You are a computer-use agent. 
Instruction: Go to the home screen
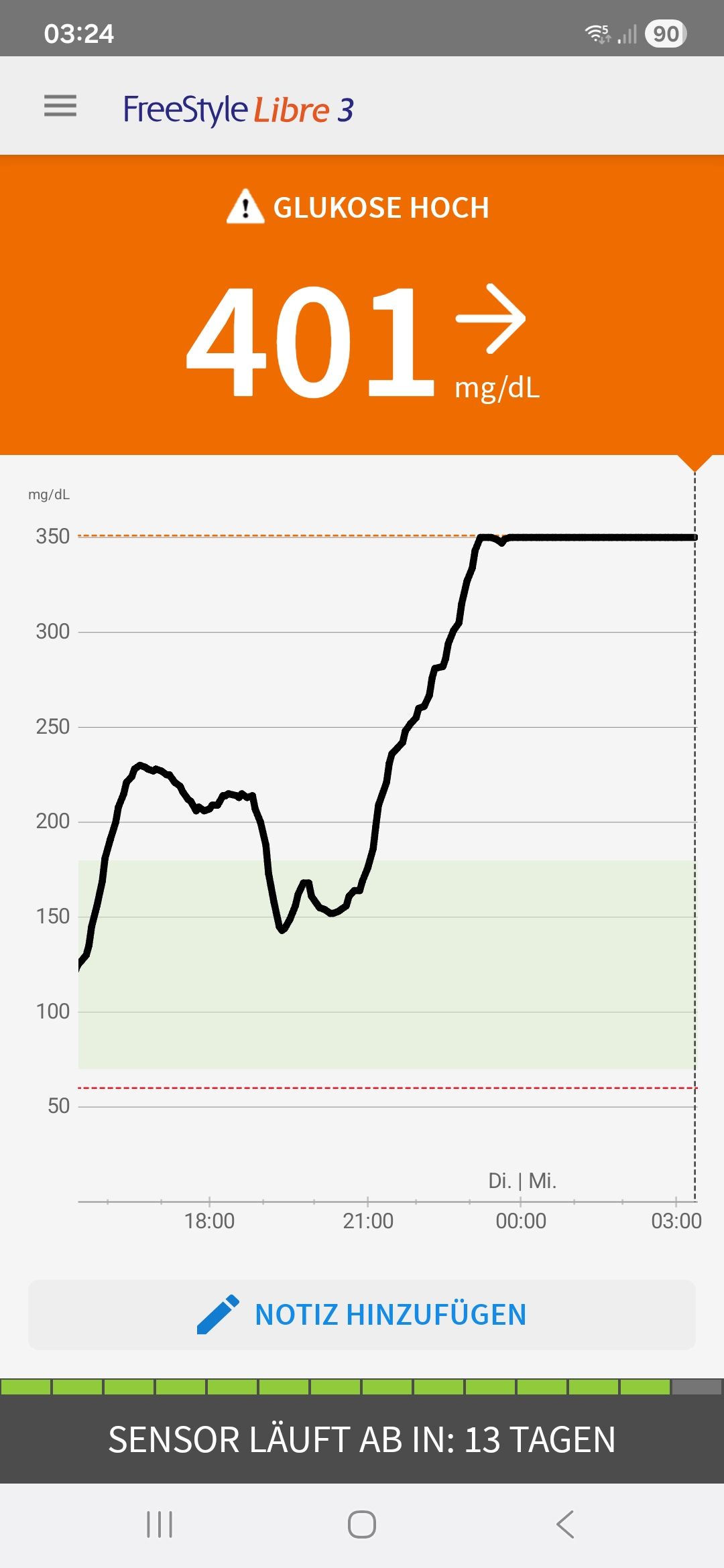[361, 1524]
